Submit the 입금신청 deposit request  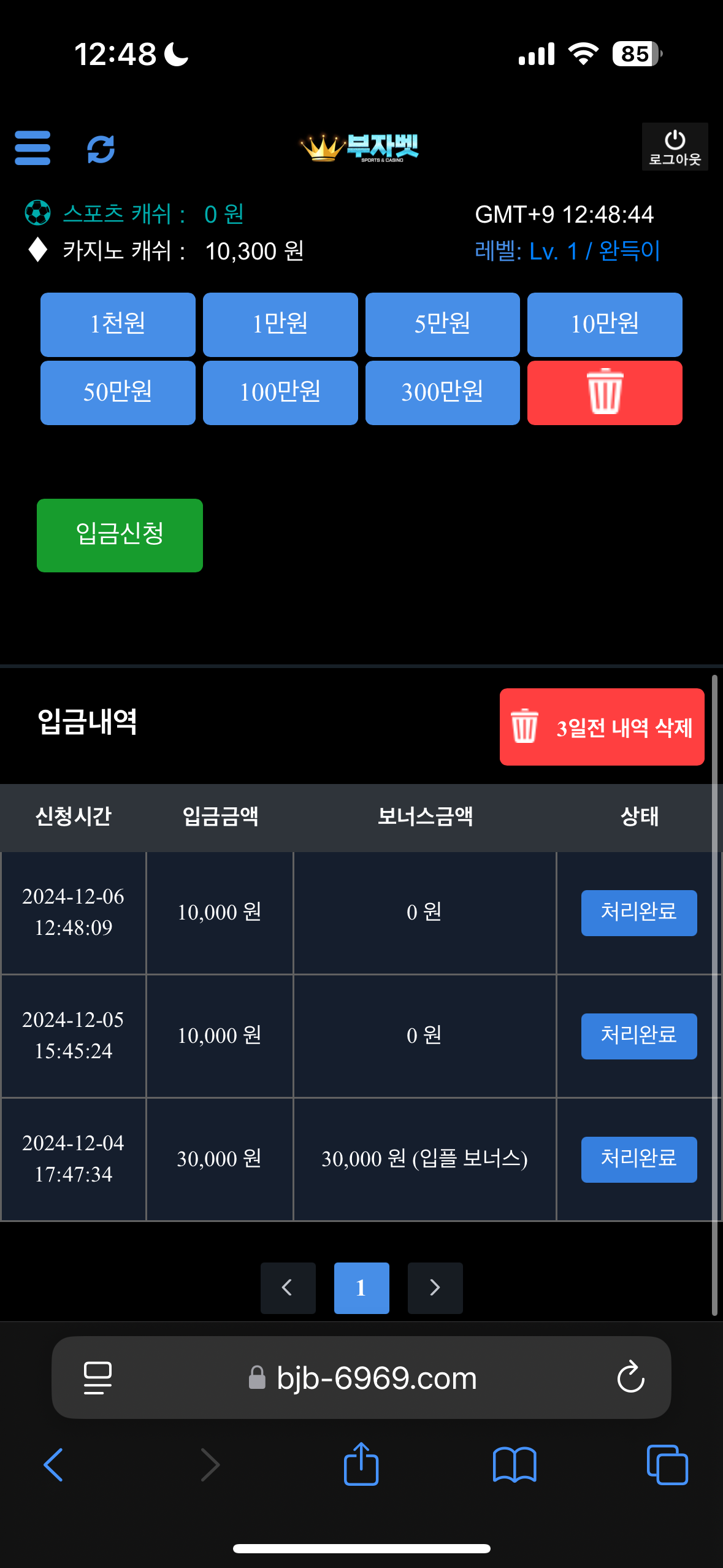coord(120,535)
